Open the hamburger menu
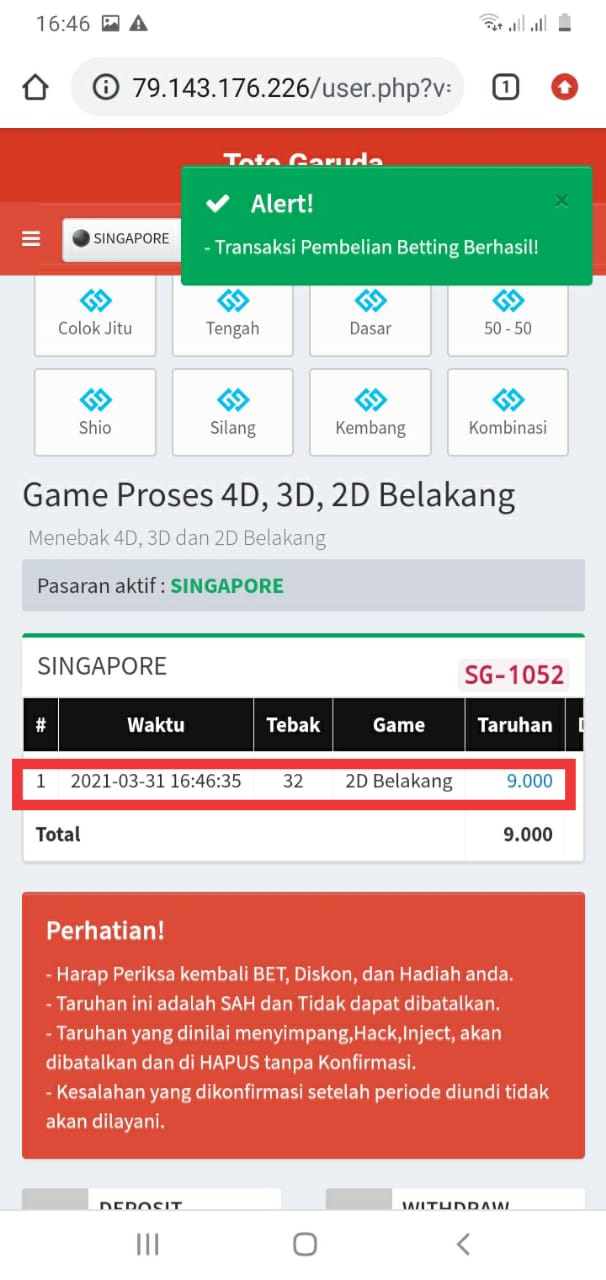The width and height of the screenshot is (606, 1280). pos(31,239)
